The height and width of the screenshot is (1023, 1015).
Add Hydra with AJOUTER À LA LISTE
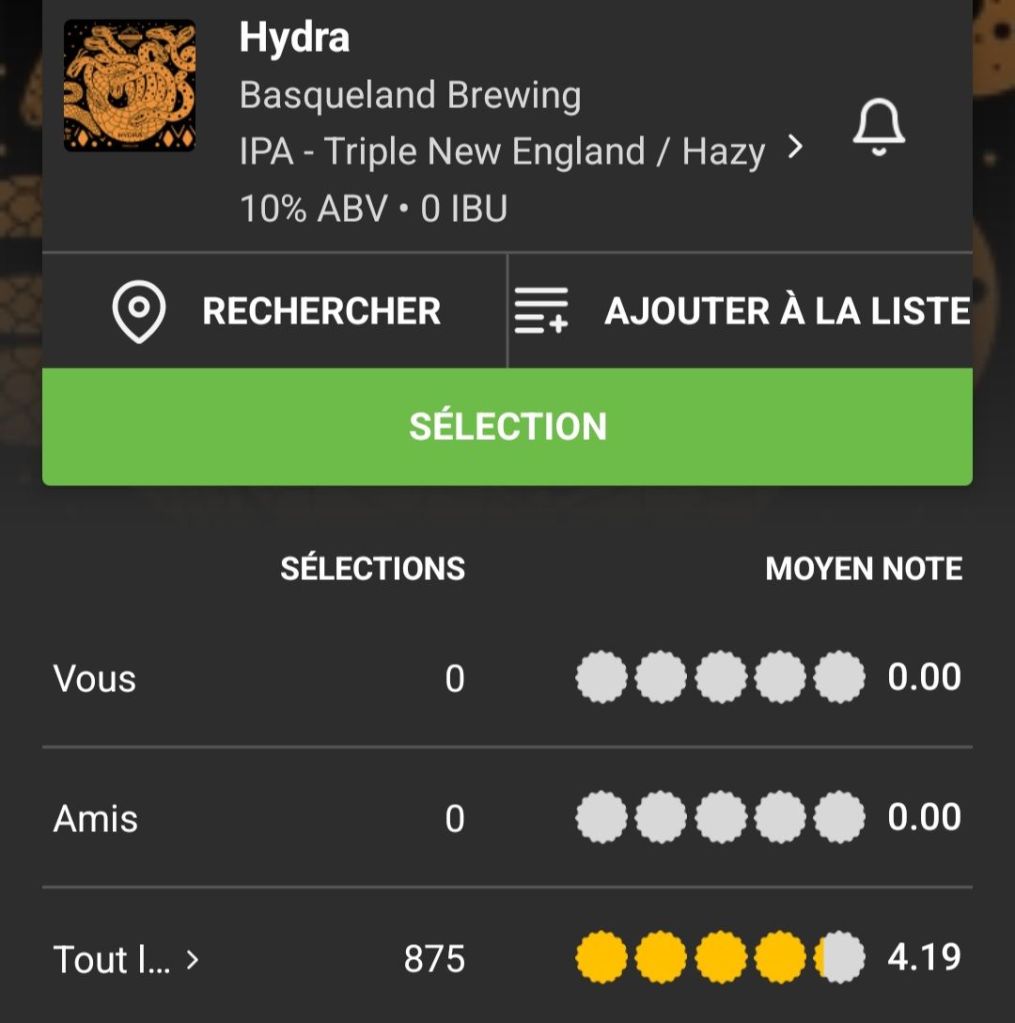[x=741, y=311]
